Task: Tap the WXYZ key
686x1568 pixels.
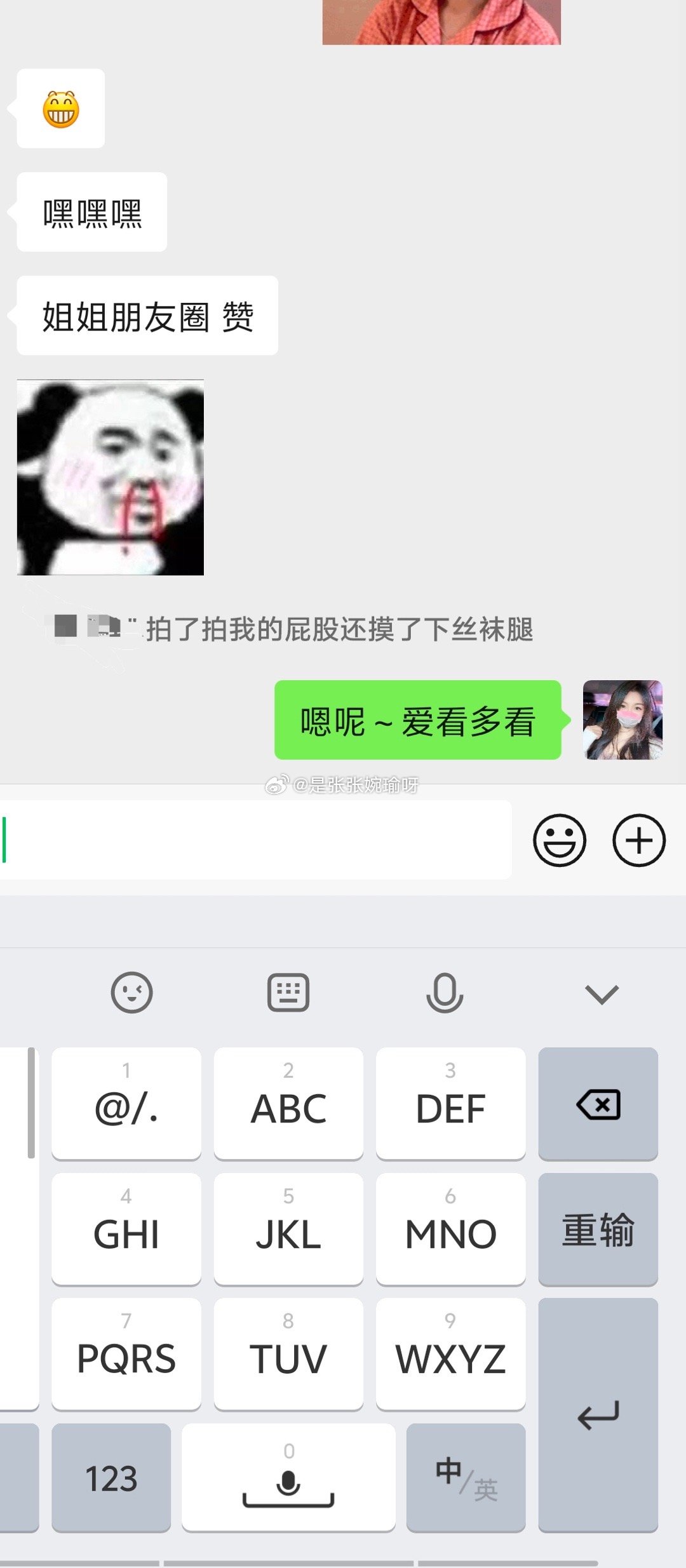Action: tap(450, 1354)
